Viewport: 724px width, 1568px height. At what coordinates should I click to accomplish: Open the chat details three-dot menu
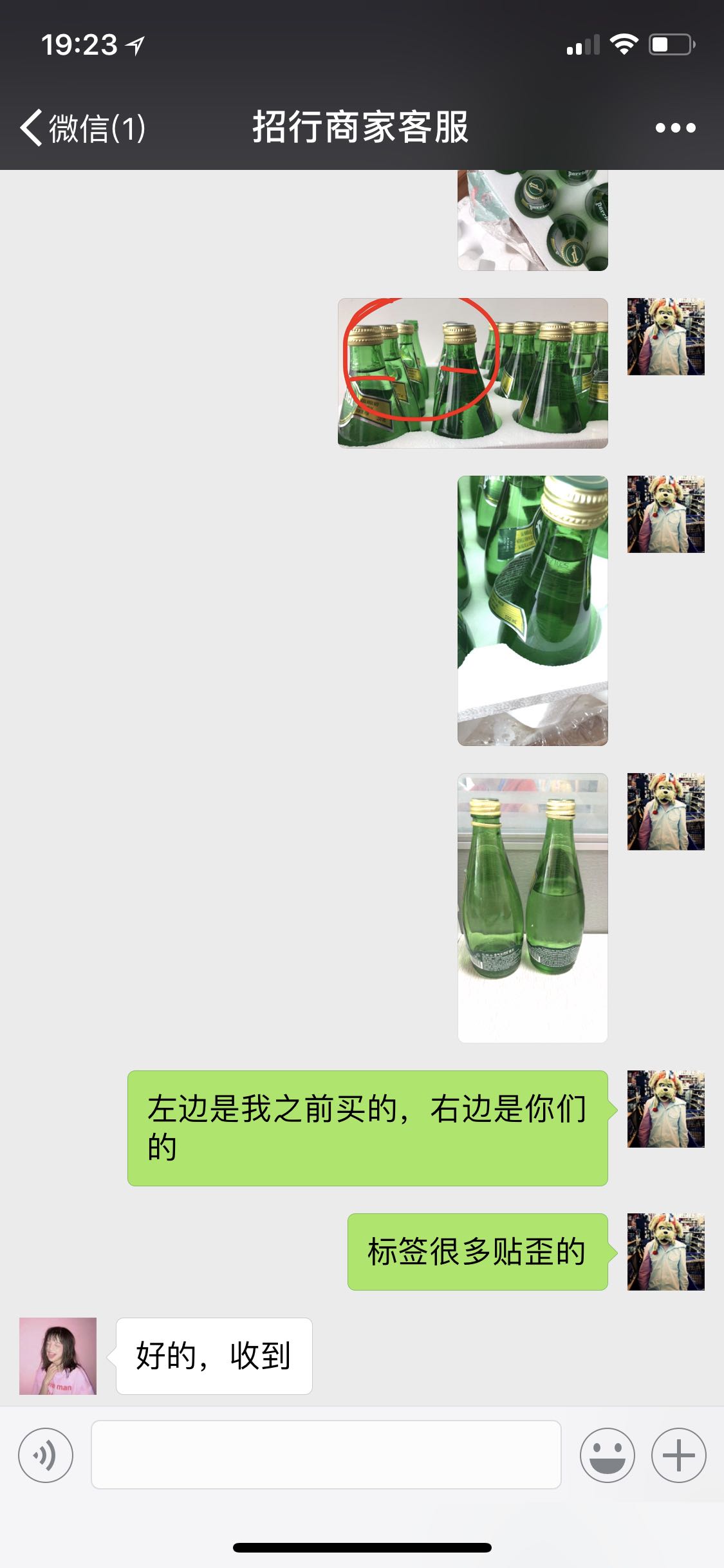675,128
